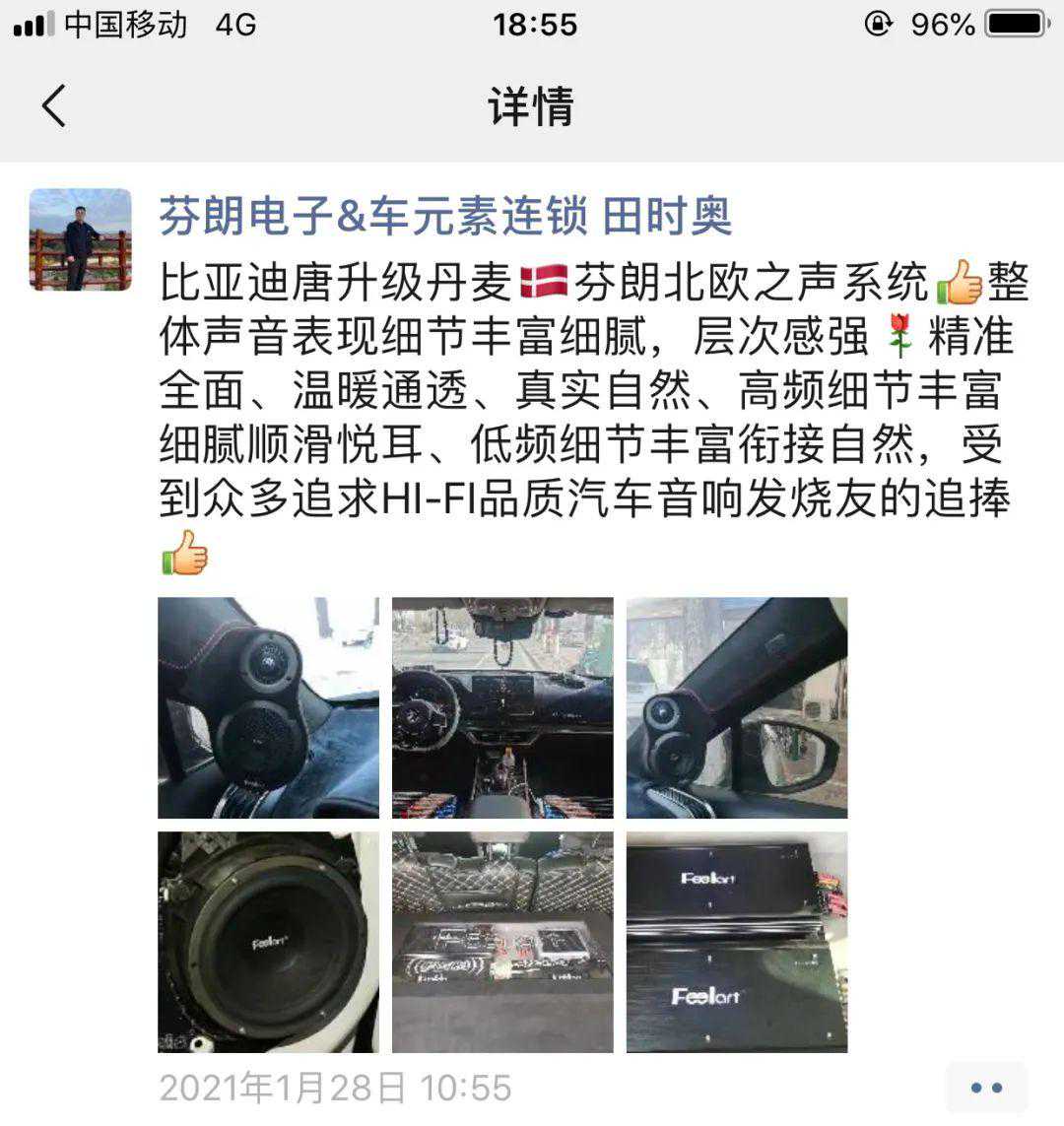Open the Feelart door woofer photo

(268, 942)
